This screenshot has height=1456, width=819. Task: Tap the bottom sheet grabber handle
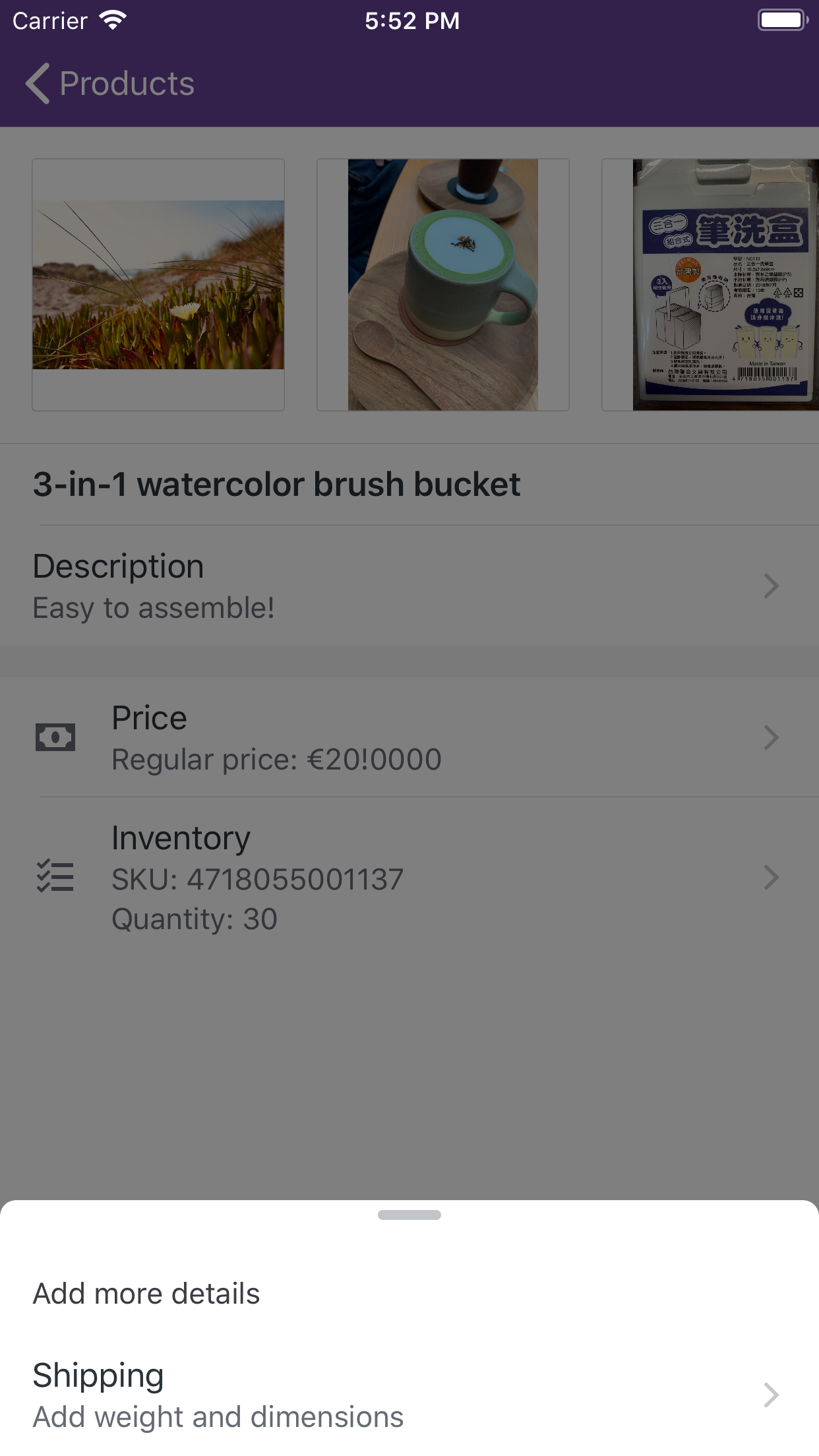(409, 1215)
